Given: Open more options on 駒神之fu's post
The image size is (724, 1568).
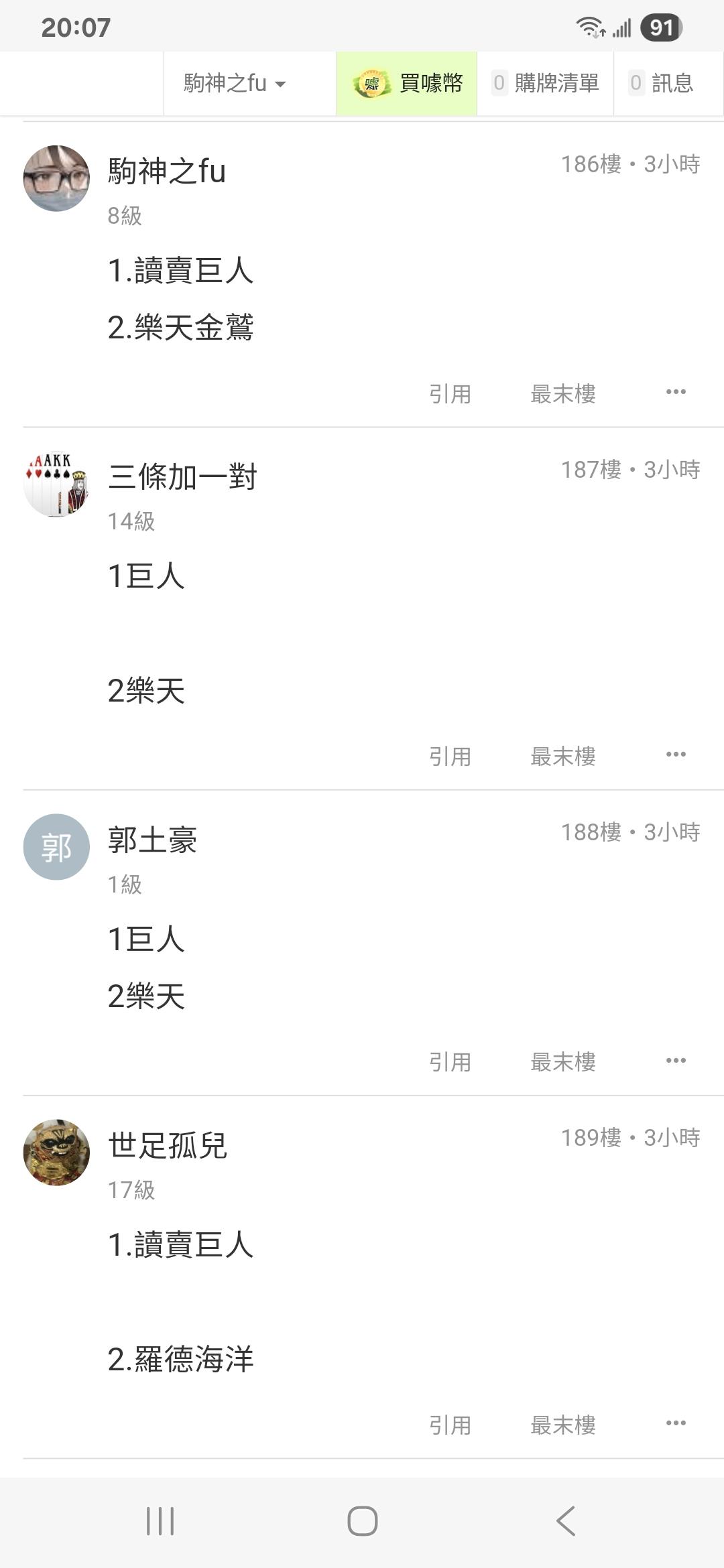Looking at the screenshot, I should (676, 392).
